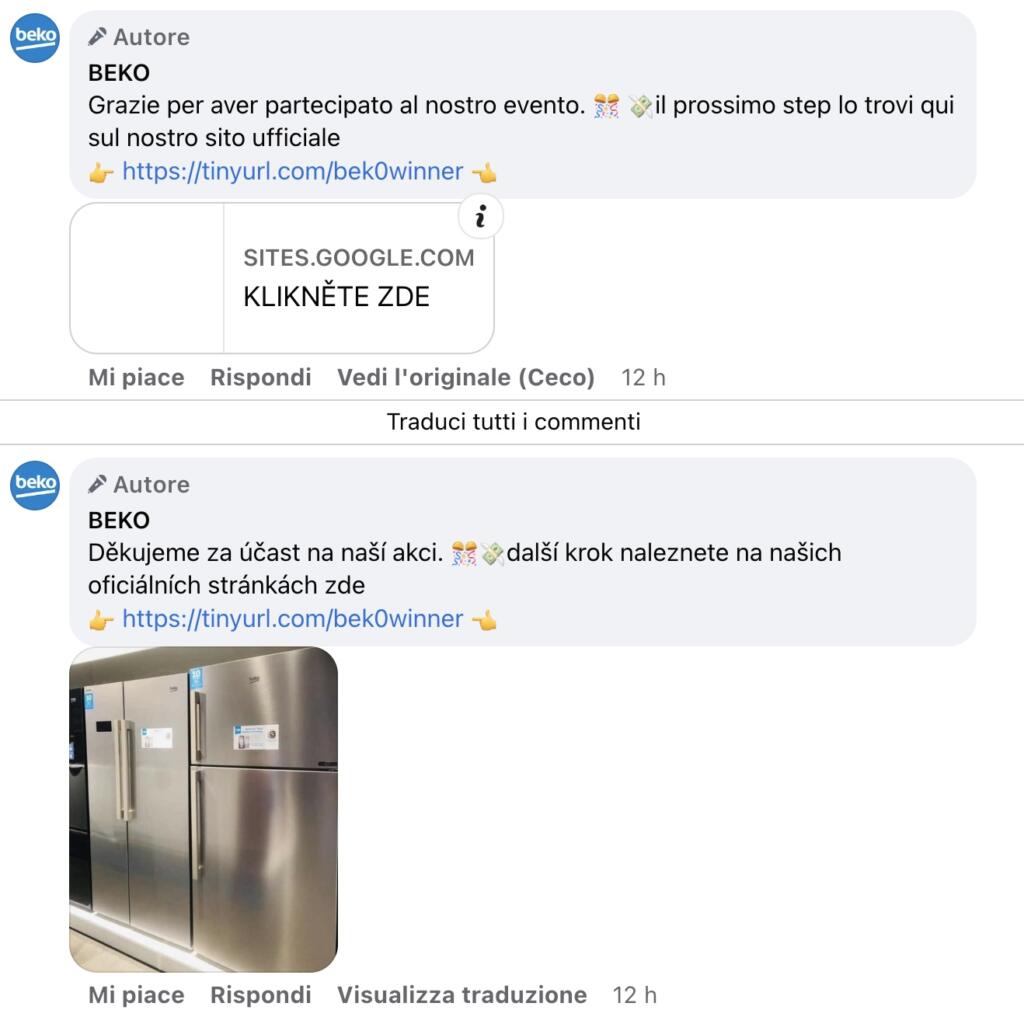Open the SITES.GOOGLE.COM link preview card

tap(358, 278)
